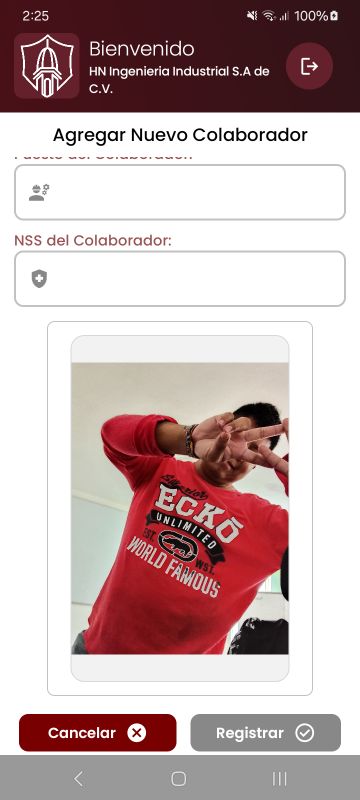Enter the collaborator's job position field
The image size is (360, 800).
click(x=180, y=192)
